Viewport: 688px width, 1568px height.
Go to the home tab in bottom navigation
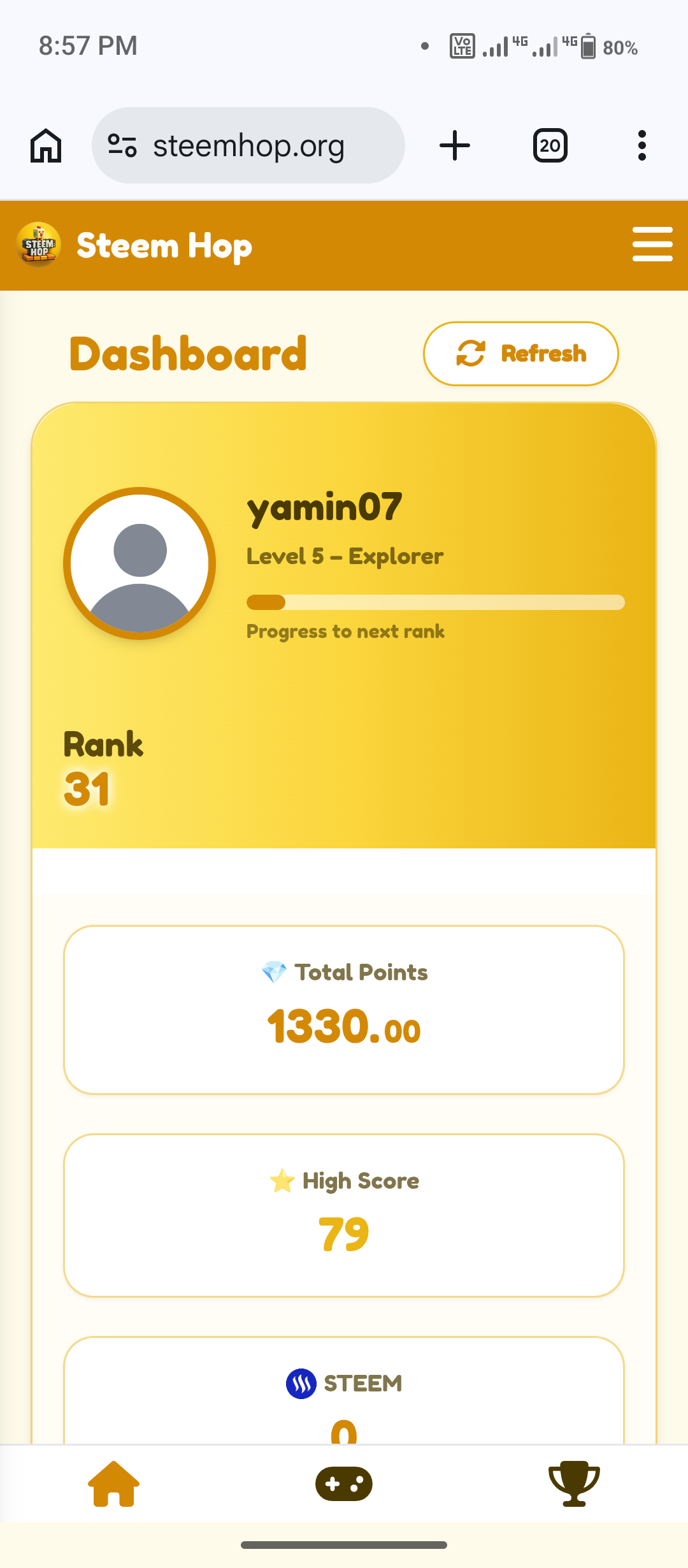coord(113,1484)
